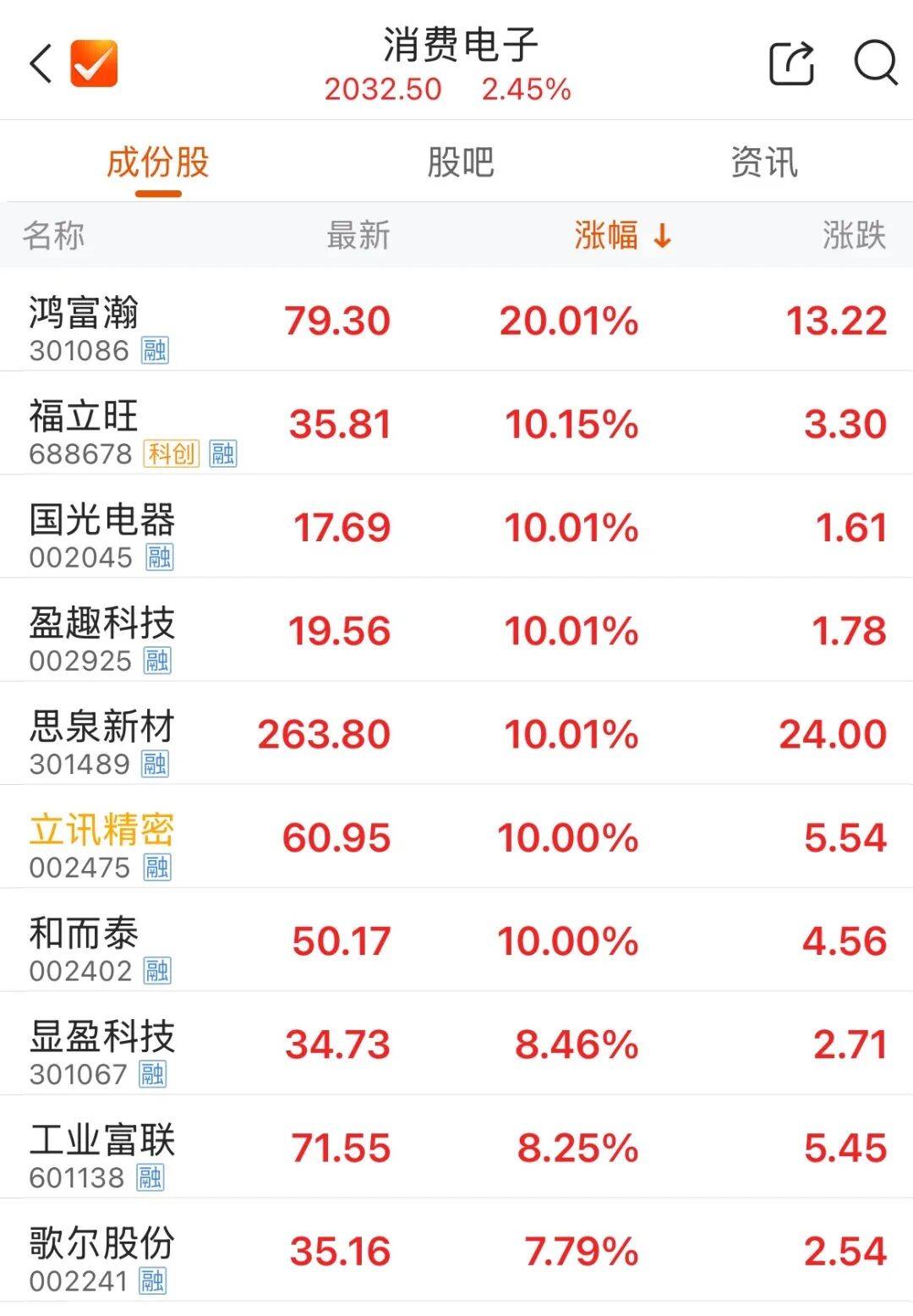This screenshot has width=913, height=1316.
Task: Tap the 思泉新材 row with price 263.80
Action: coord(456,734)
